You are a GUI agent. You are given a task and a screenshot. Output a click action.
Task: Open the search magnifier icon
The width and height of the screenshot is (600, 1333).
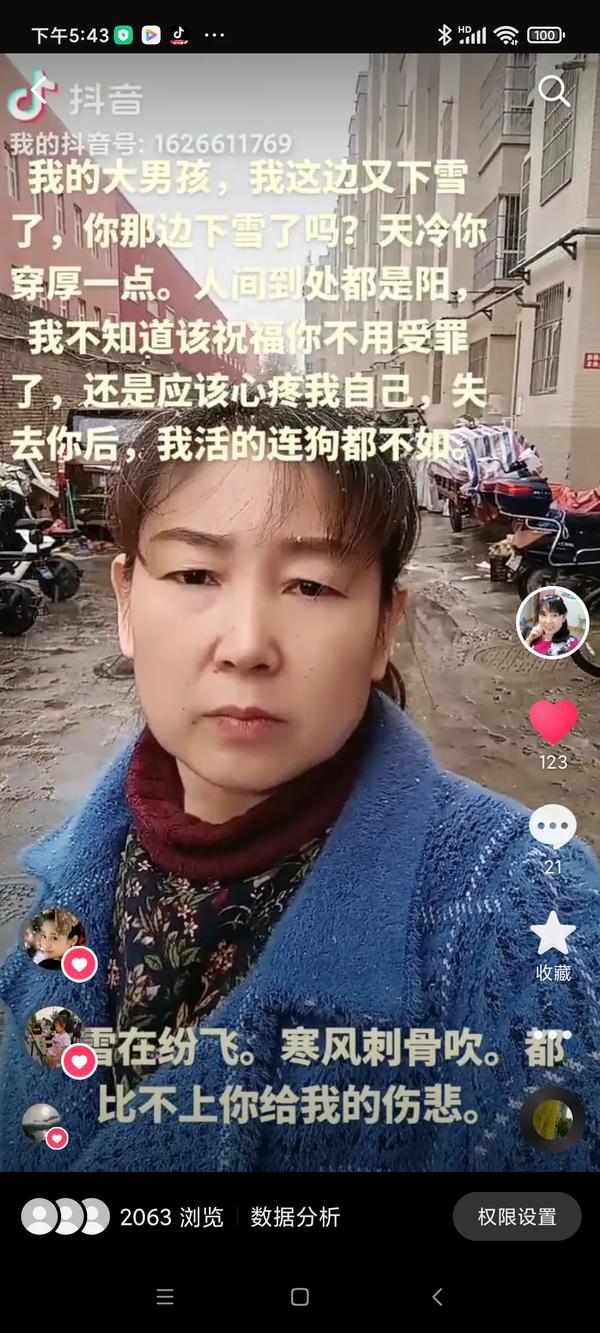point(553,91)
